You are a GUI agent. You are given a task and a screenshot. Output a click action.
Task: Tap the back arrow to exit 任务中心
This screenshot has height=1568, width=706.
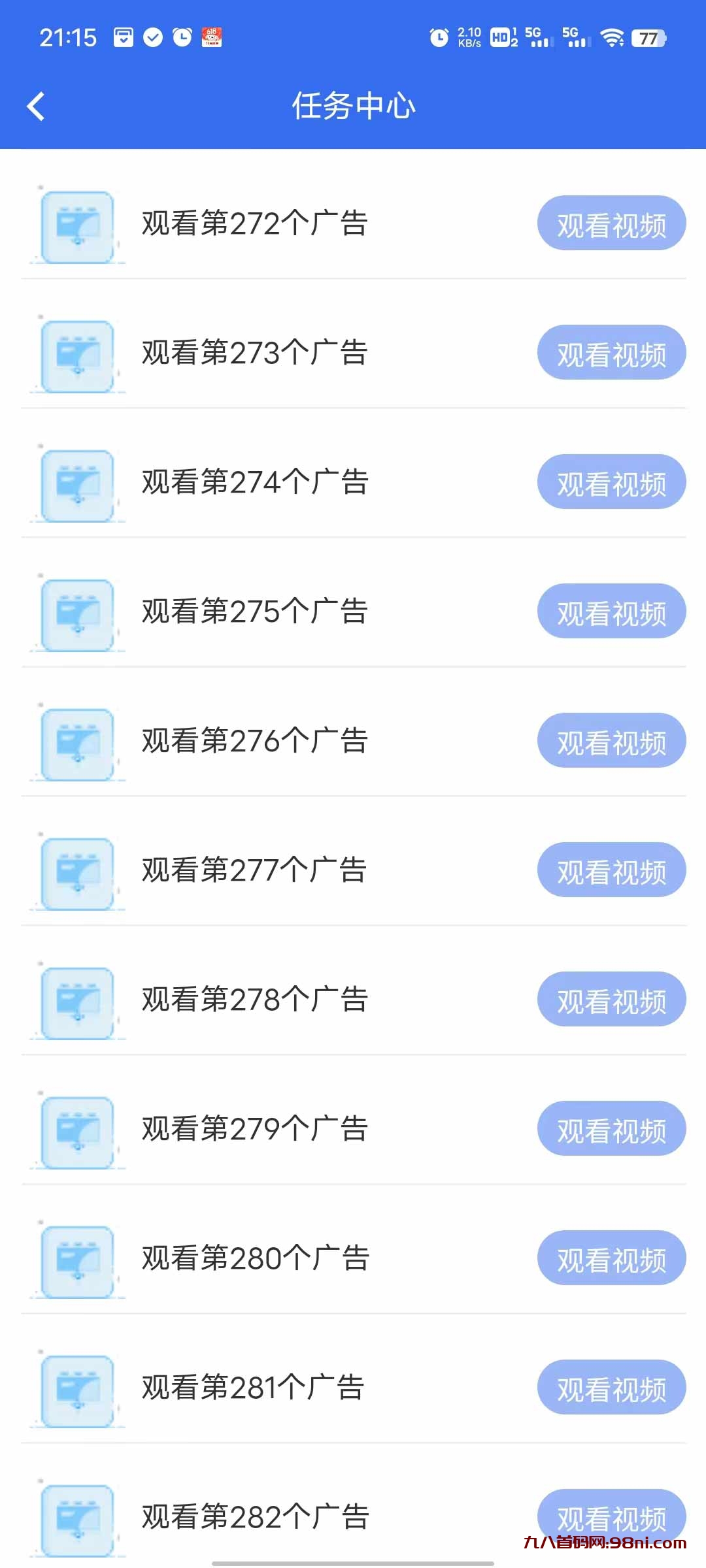click(x=36, y=106)
